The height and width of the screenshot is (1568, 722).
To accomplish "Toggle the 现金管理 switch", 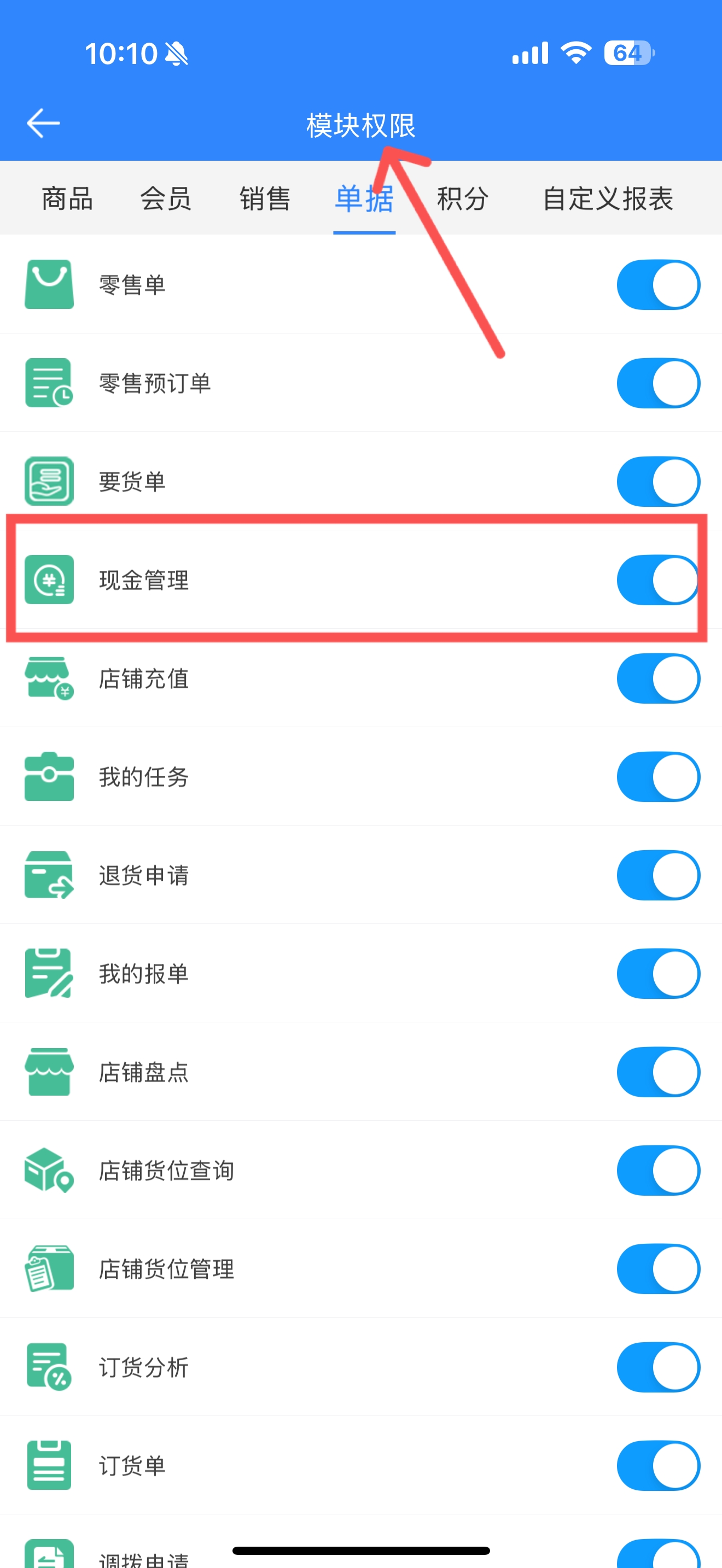I will point(658,580).
